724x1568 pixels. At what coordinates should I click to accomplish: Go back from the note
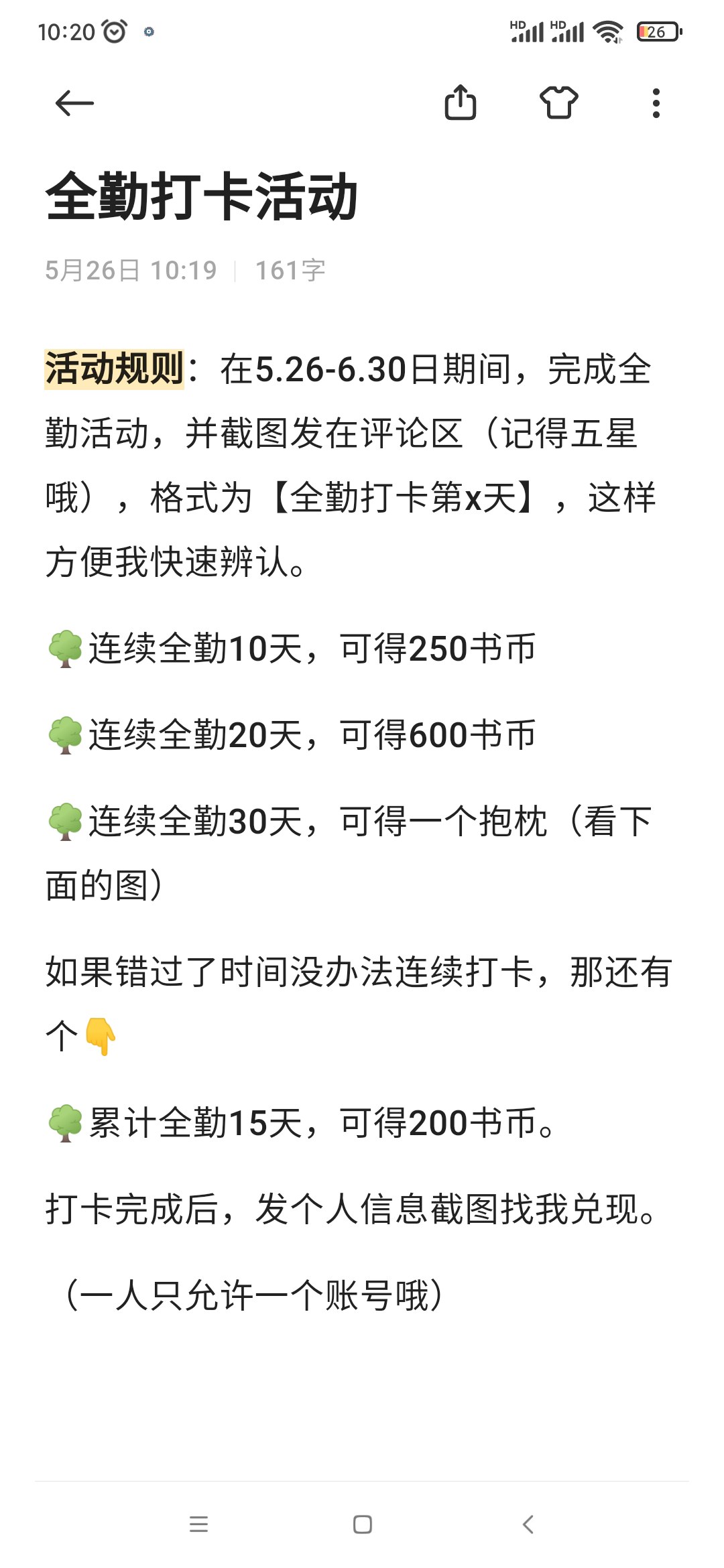point(74,103)
